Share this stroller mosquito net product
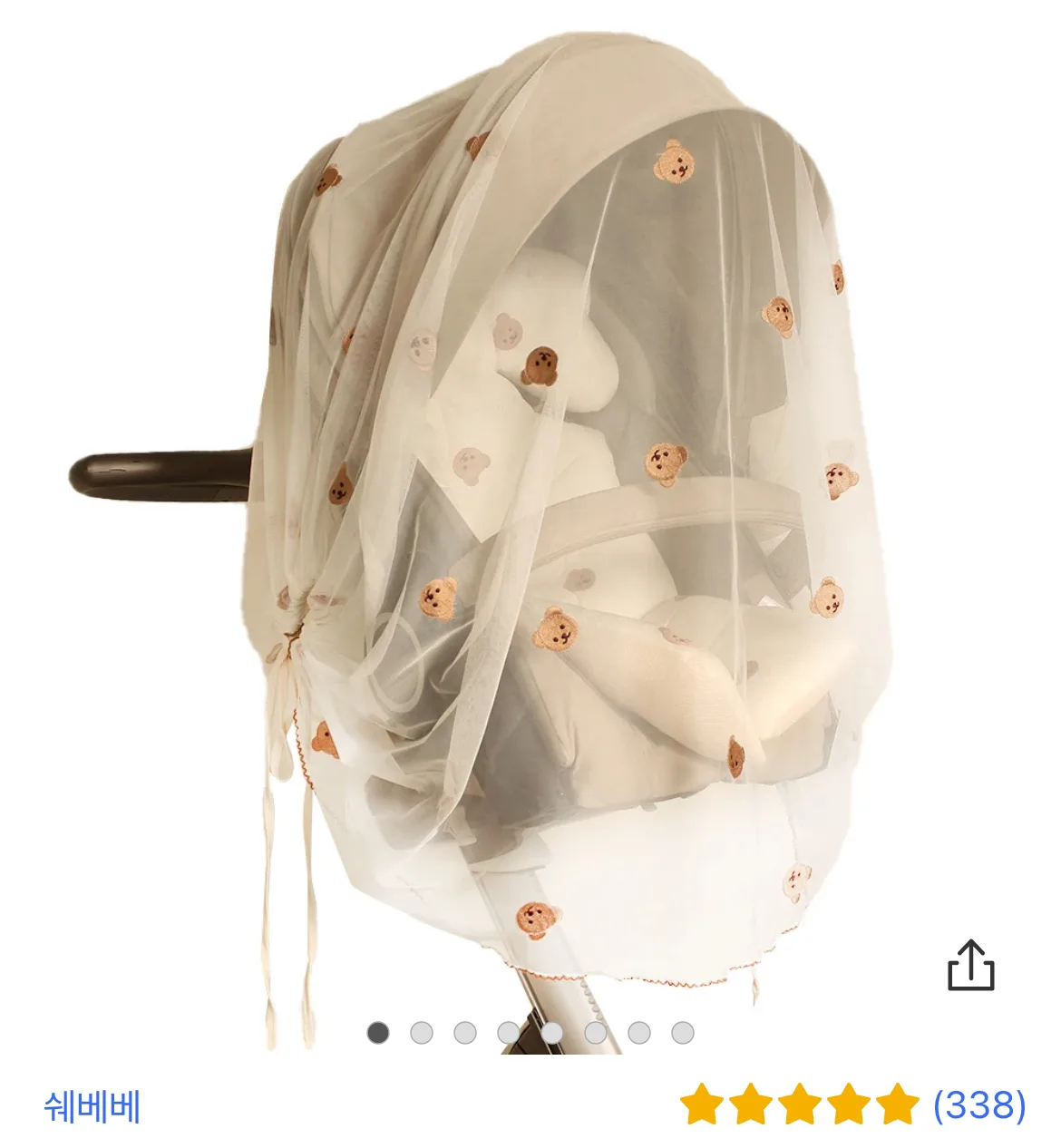This screenshot has height=1148, width=1061. tap(970, 965)
